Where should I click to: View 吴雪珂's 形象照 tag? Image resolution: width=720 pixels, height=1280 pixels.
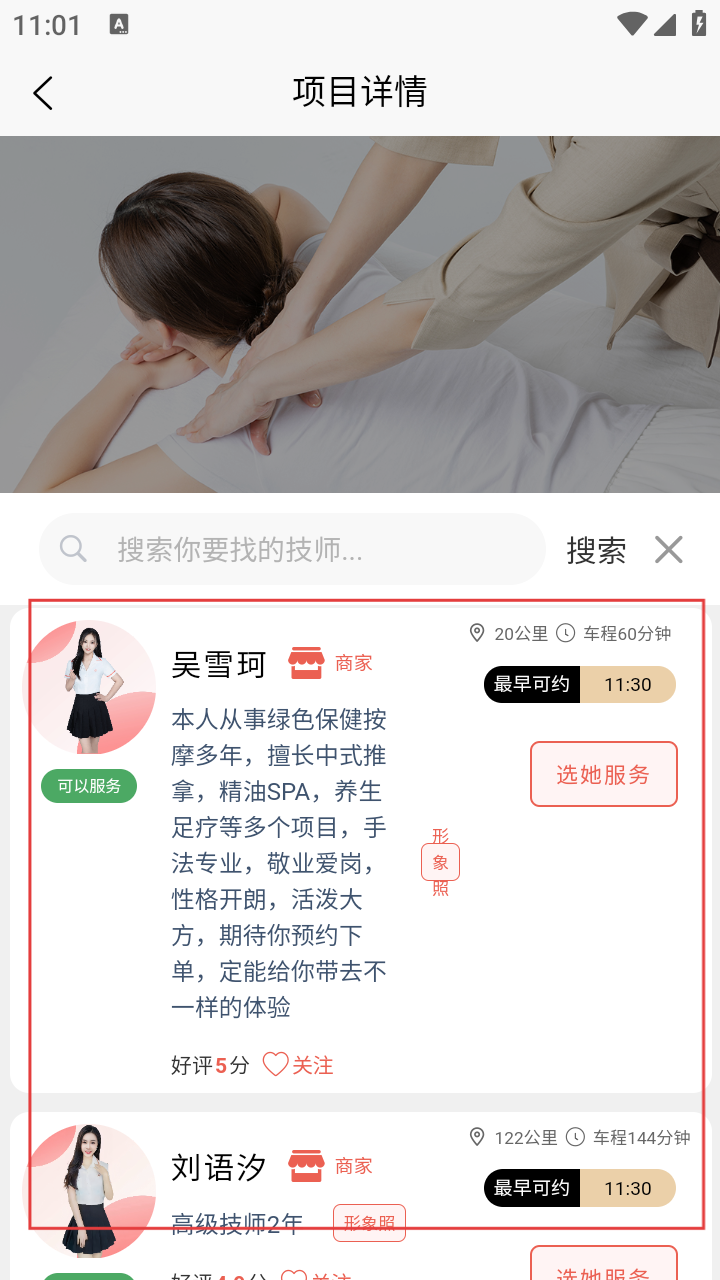click(x=440, y=862)
